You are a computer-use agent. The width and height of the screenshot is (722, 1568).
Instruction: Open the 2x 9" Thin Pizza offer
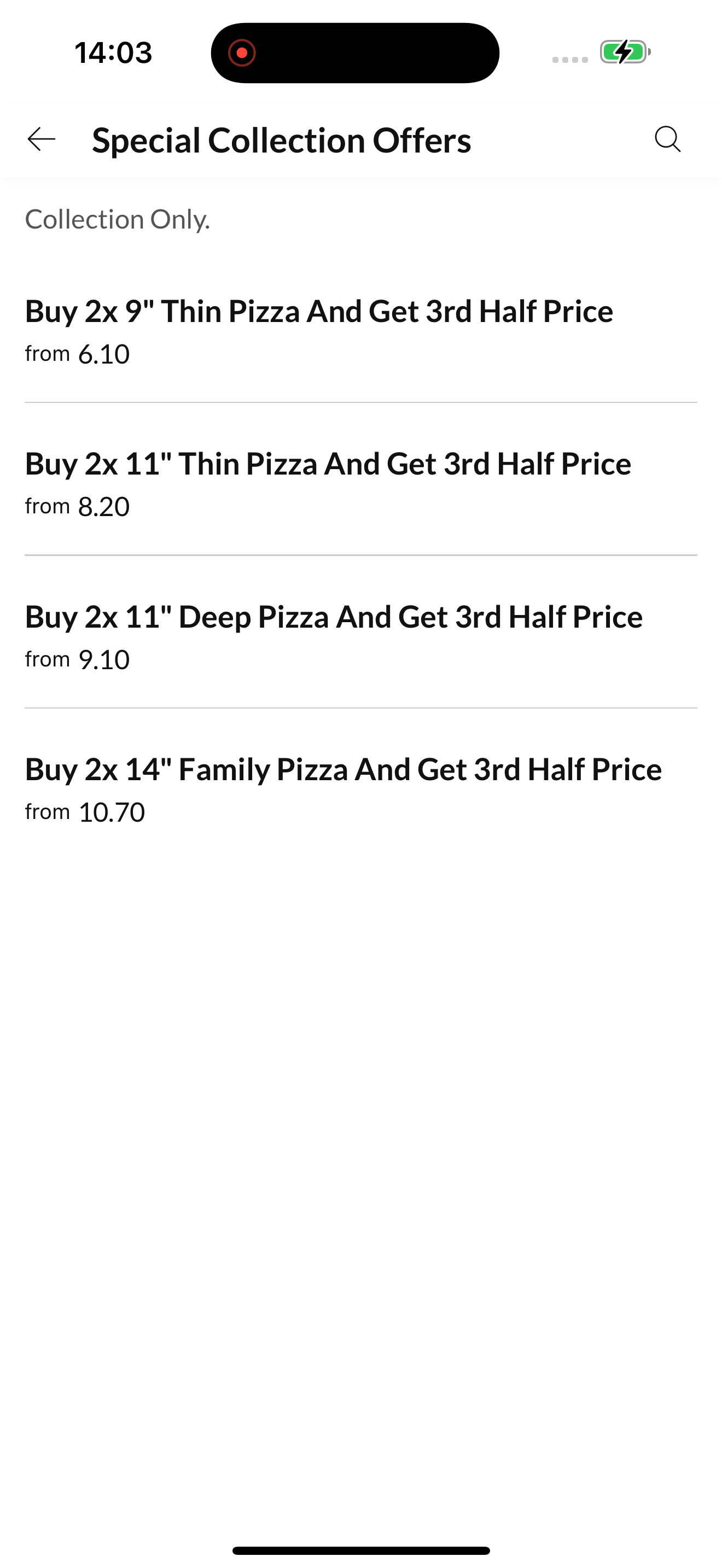[x=361, y=332]
